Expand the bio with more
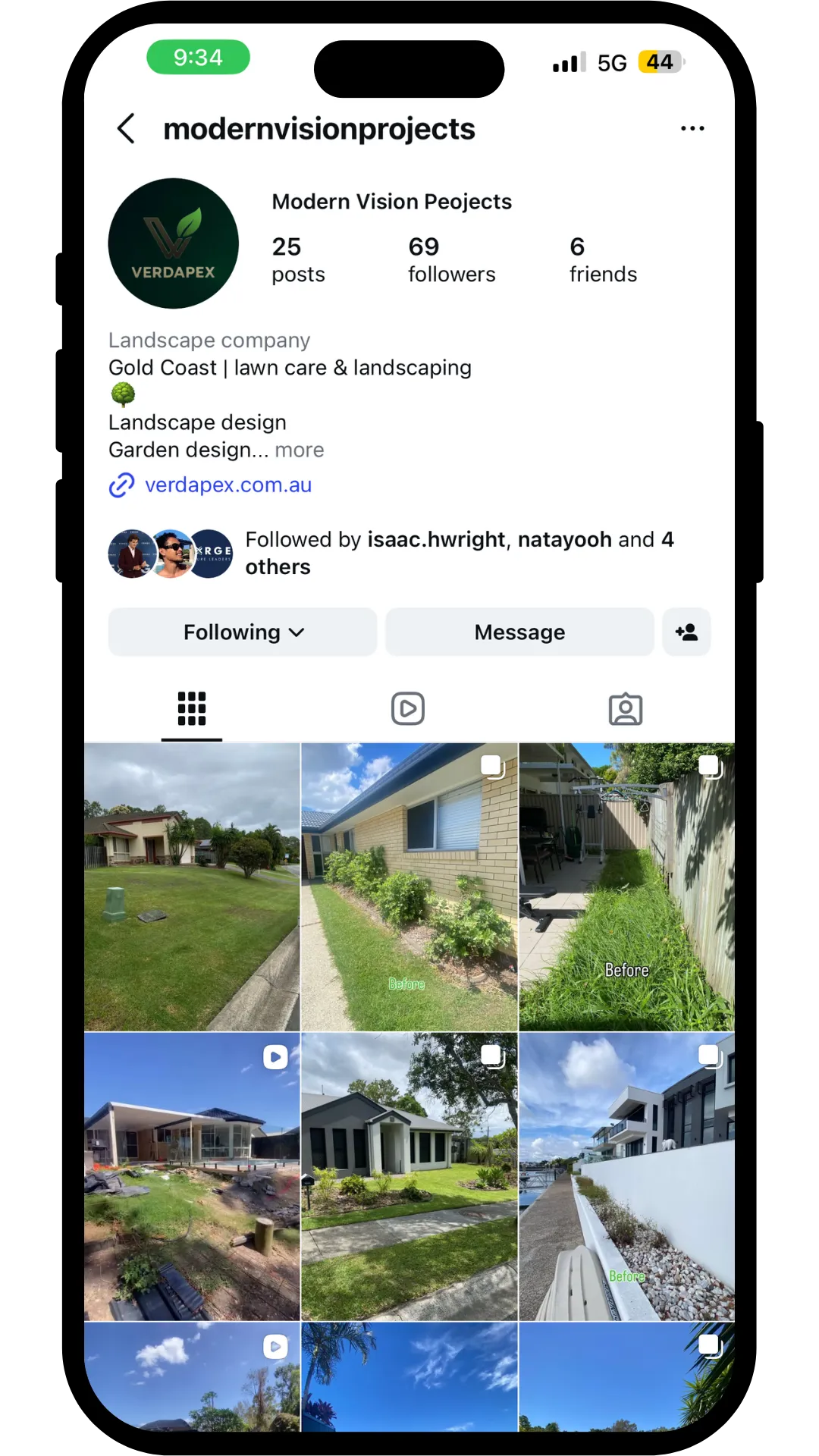The height and width of the screenshot is (1456, 819). point(300,450)
